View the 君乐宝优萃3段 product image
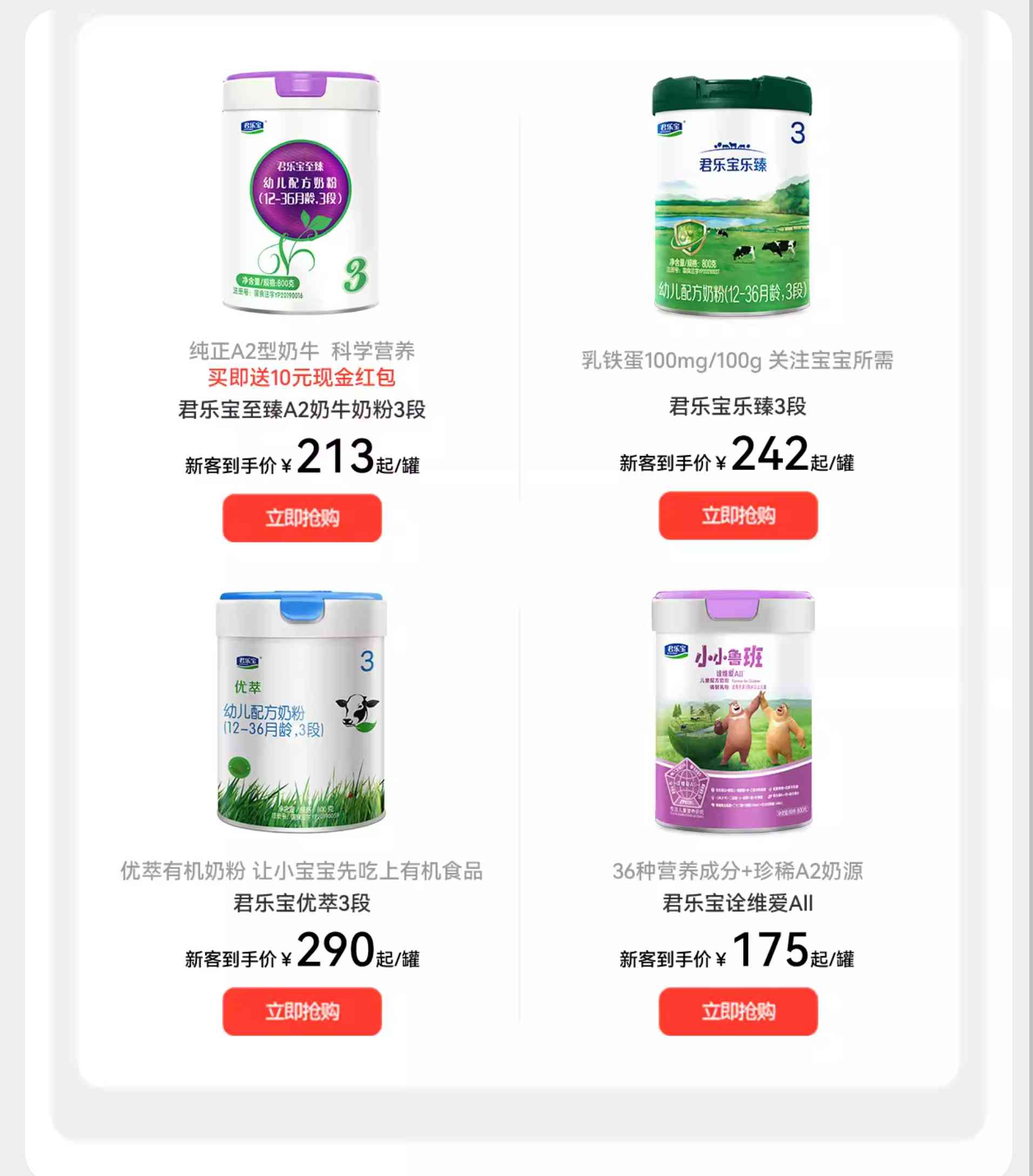Screen dimensions: 1033x1176 301,711
